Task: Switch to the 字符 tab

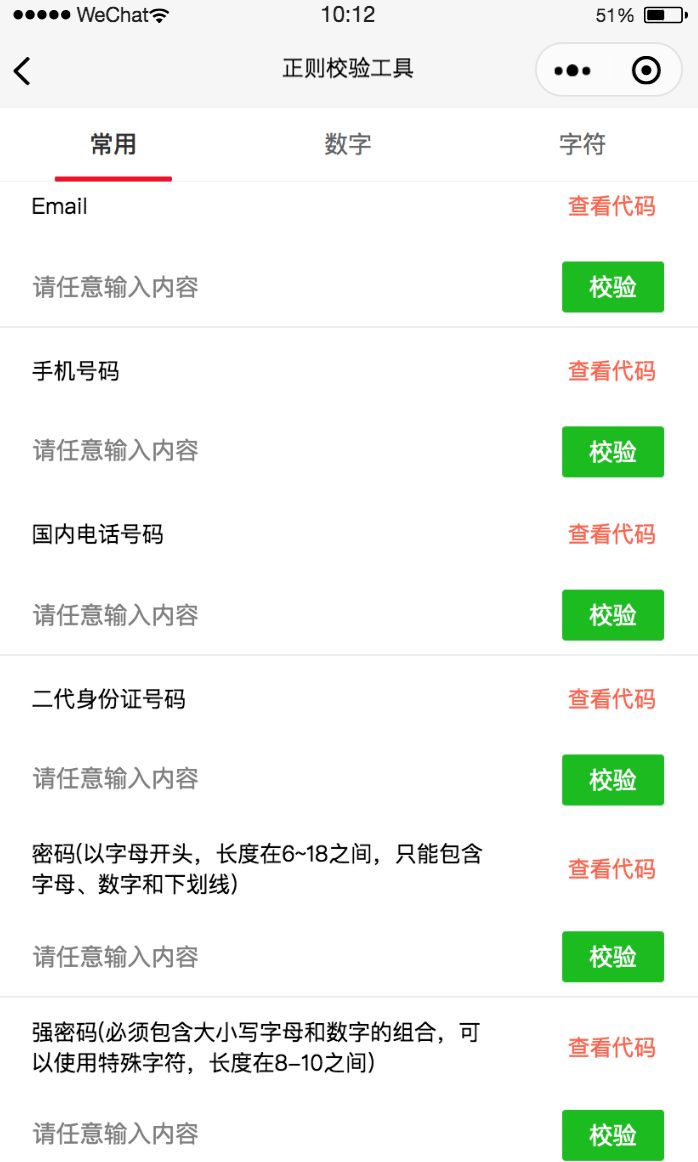Action: point(582,145)
